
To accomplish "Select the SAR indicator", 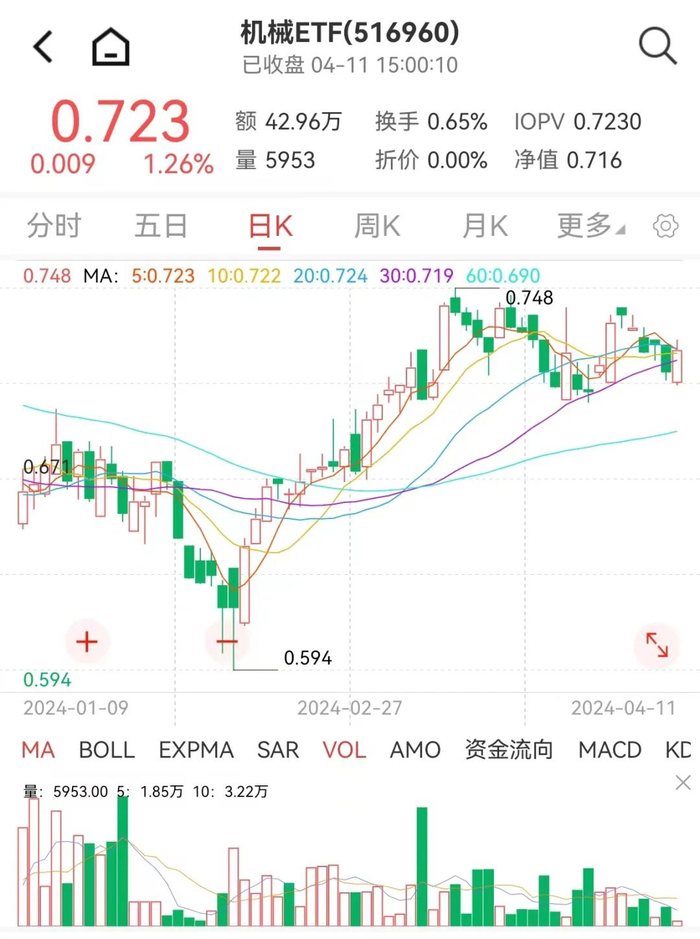I will pyautogui.click(x=278, y=749).
